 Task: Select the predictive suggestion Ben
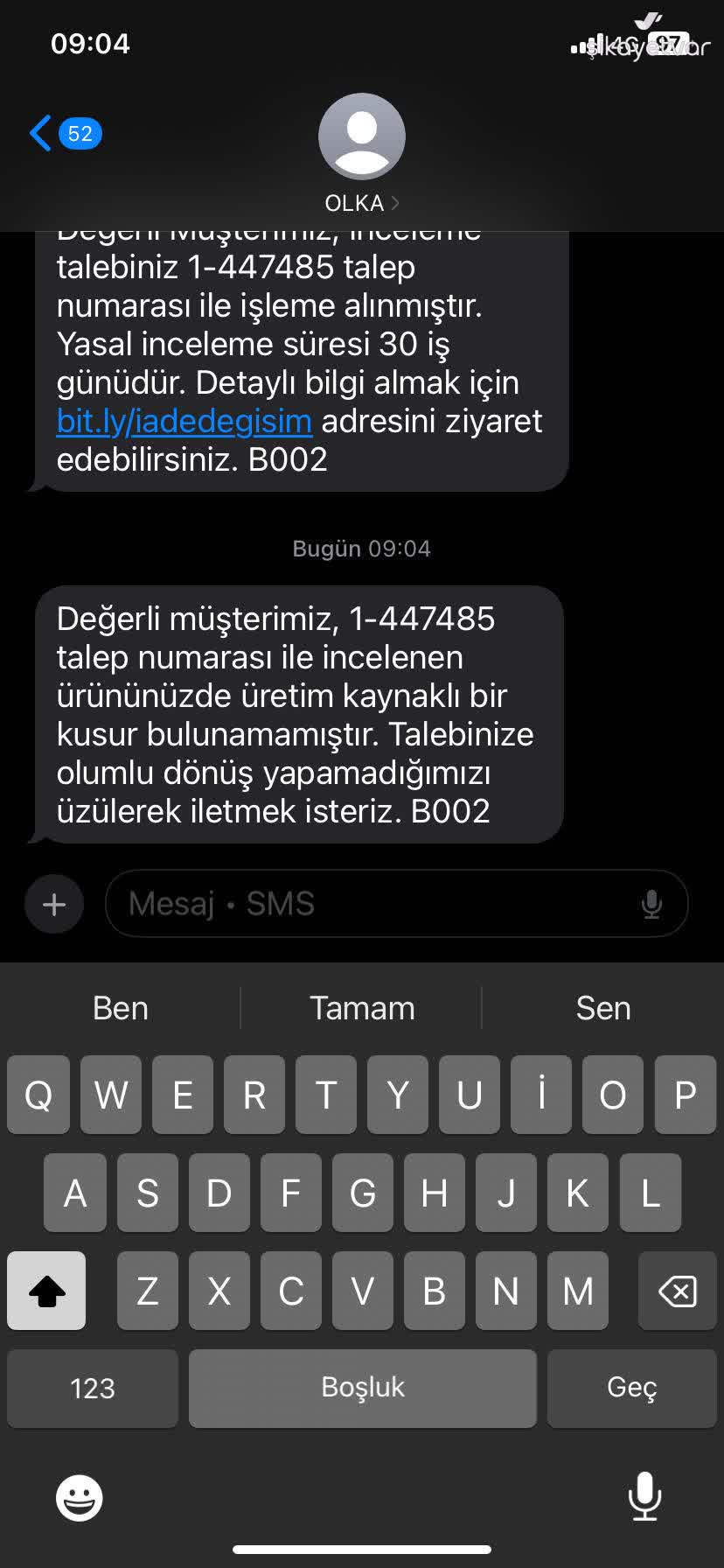coord(119,1008)
